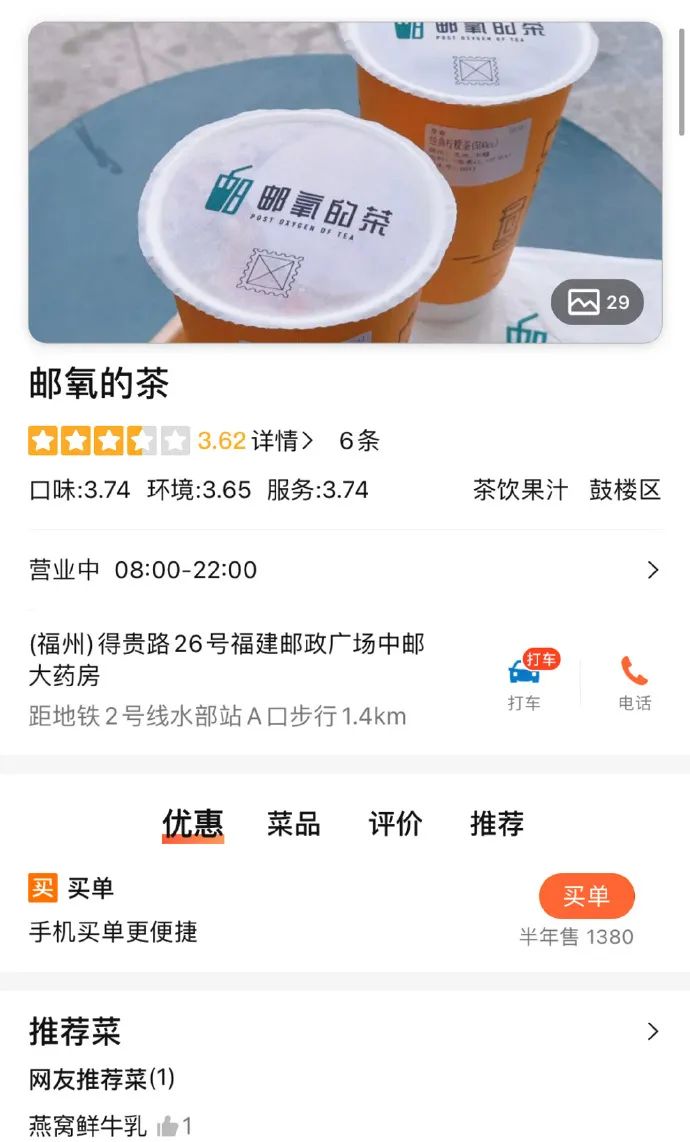
Task: Expand business hours 08:00-22:00 row
Action: tap(345, 570)
